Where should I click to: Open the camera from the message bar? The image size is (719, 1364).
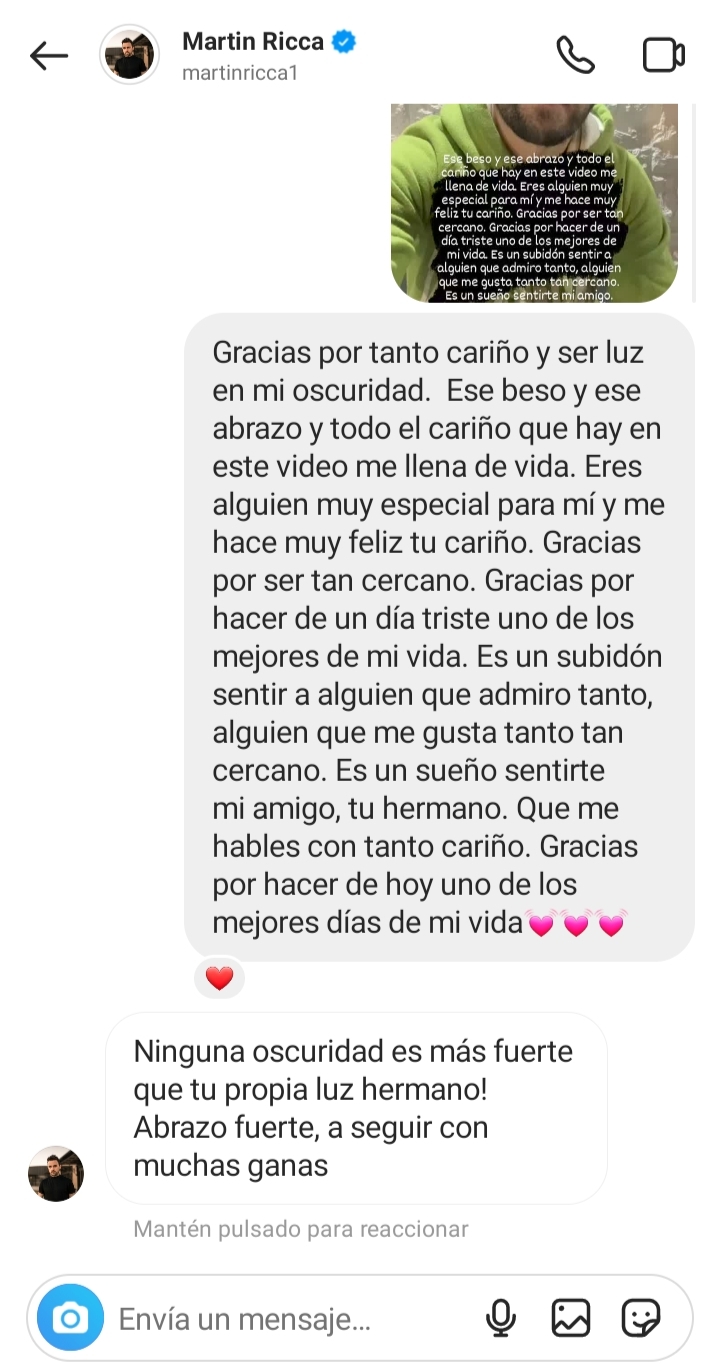pos(70,1318)
